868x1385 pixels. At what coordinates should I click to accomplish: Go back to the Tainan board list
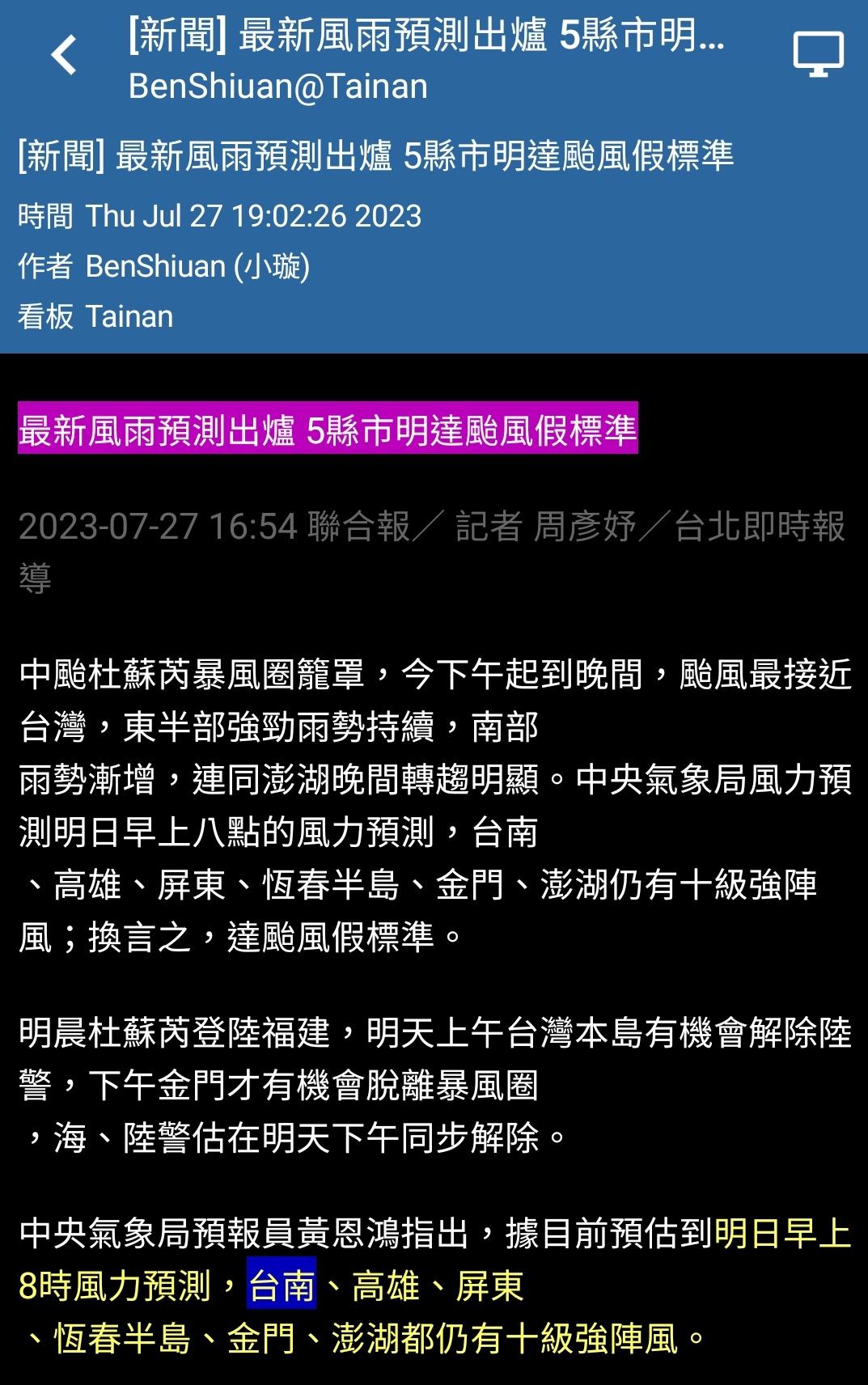point(64,56)
